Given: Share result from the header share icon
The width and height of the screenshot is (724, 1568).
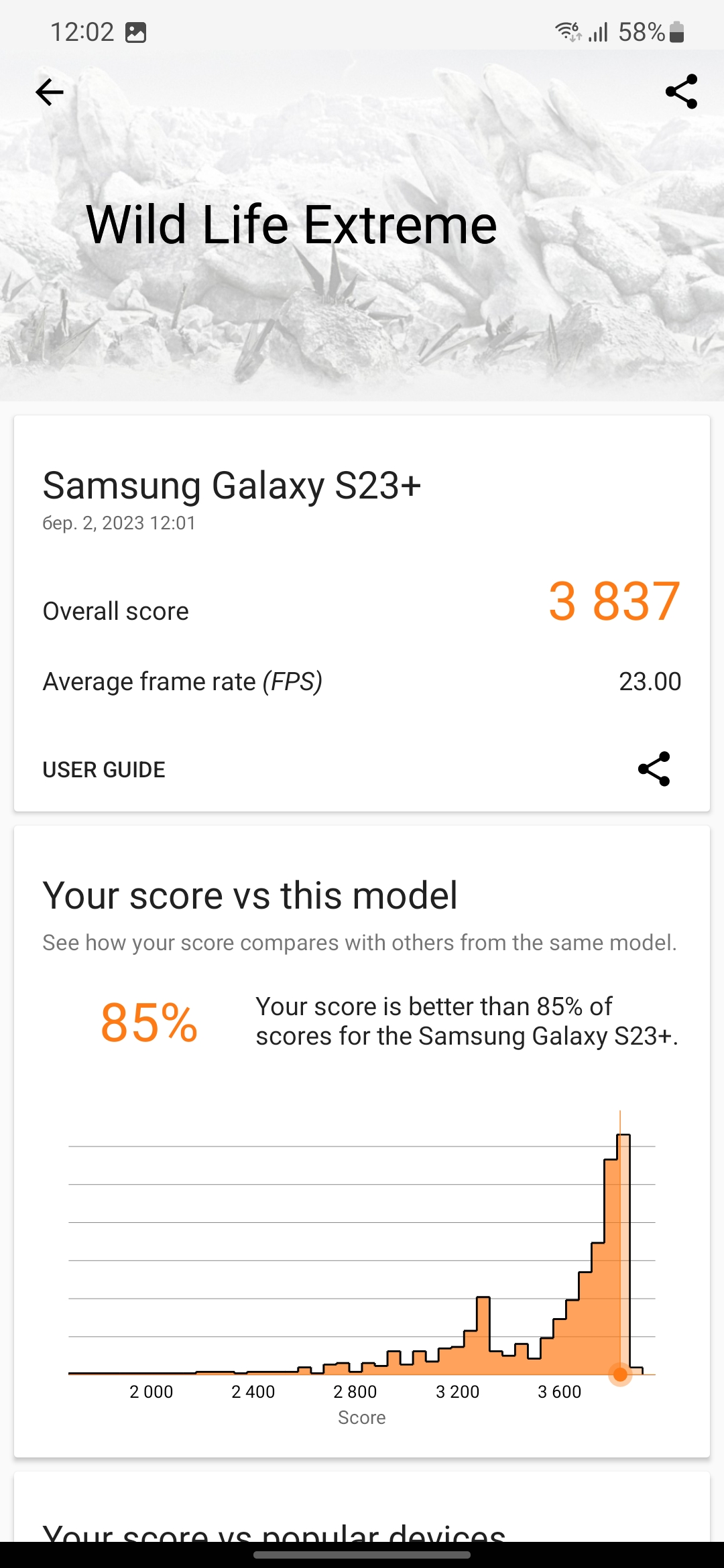Looking at the screenshot, I should 681,92.
